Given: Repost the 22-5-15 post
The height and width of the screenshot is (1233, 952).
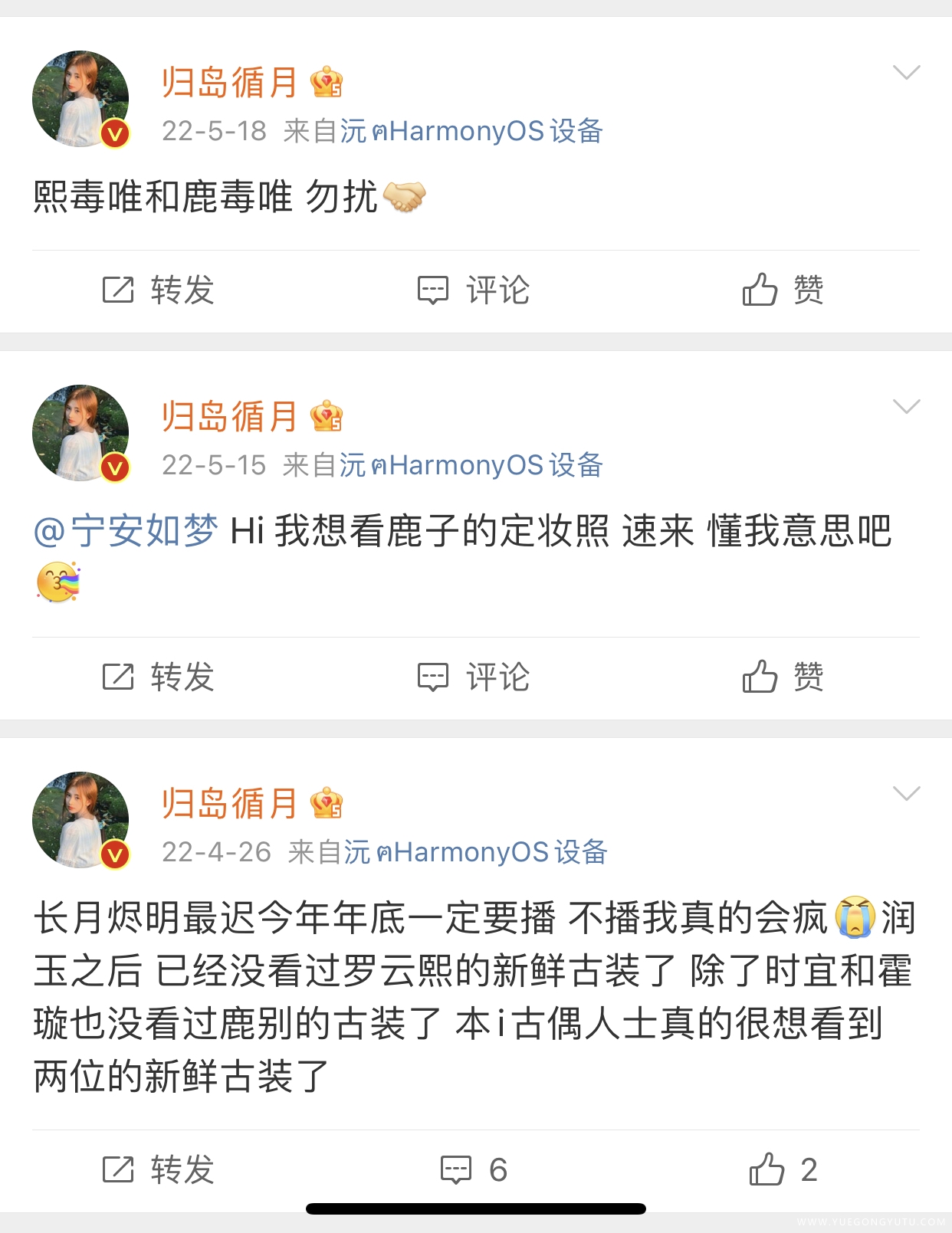Looking at the screenshot, I should click(159, 677).
